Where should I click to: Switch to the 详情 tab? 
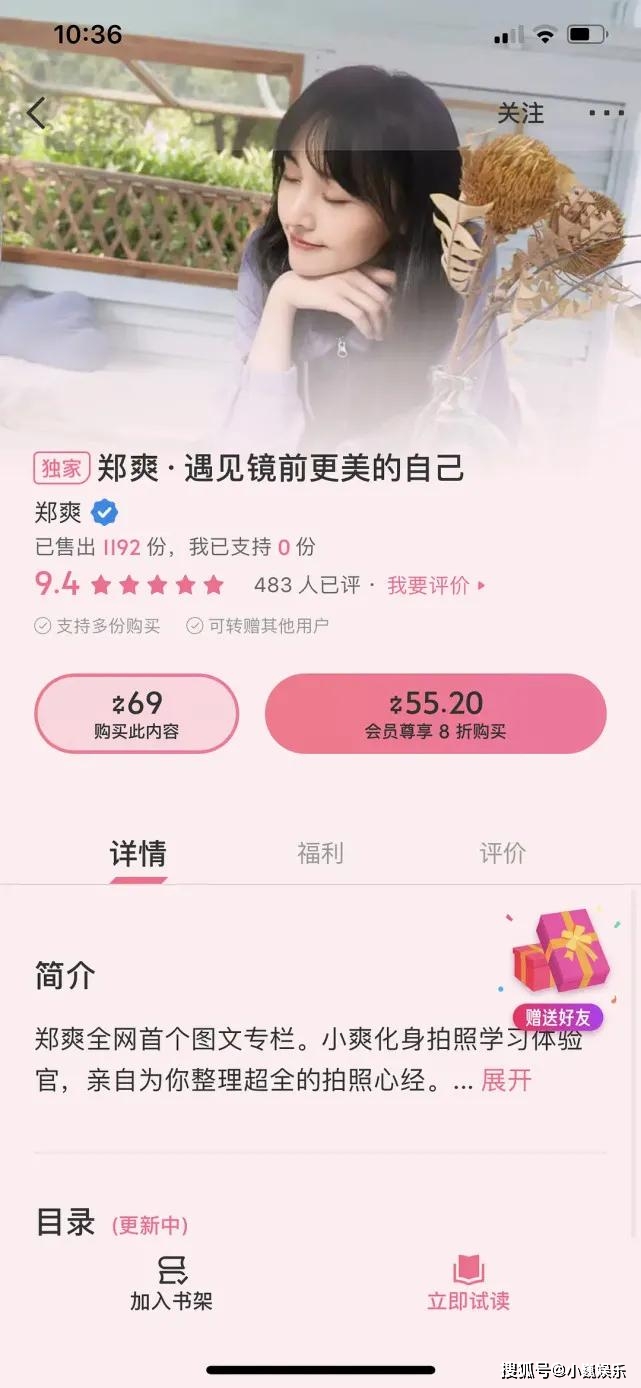[x=138, y=854]
